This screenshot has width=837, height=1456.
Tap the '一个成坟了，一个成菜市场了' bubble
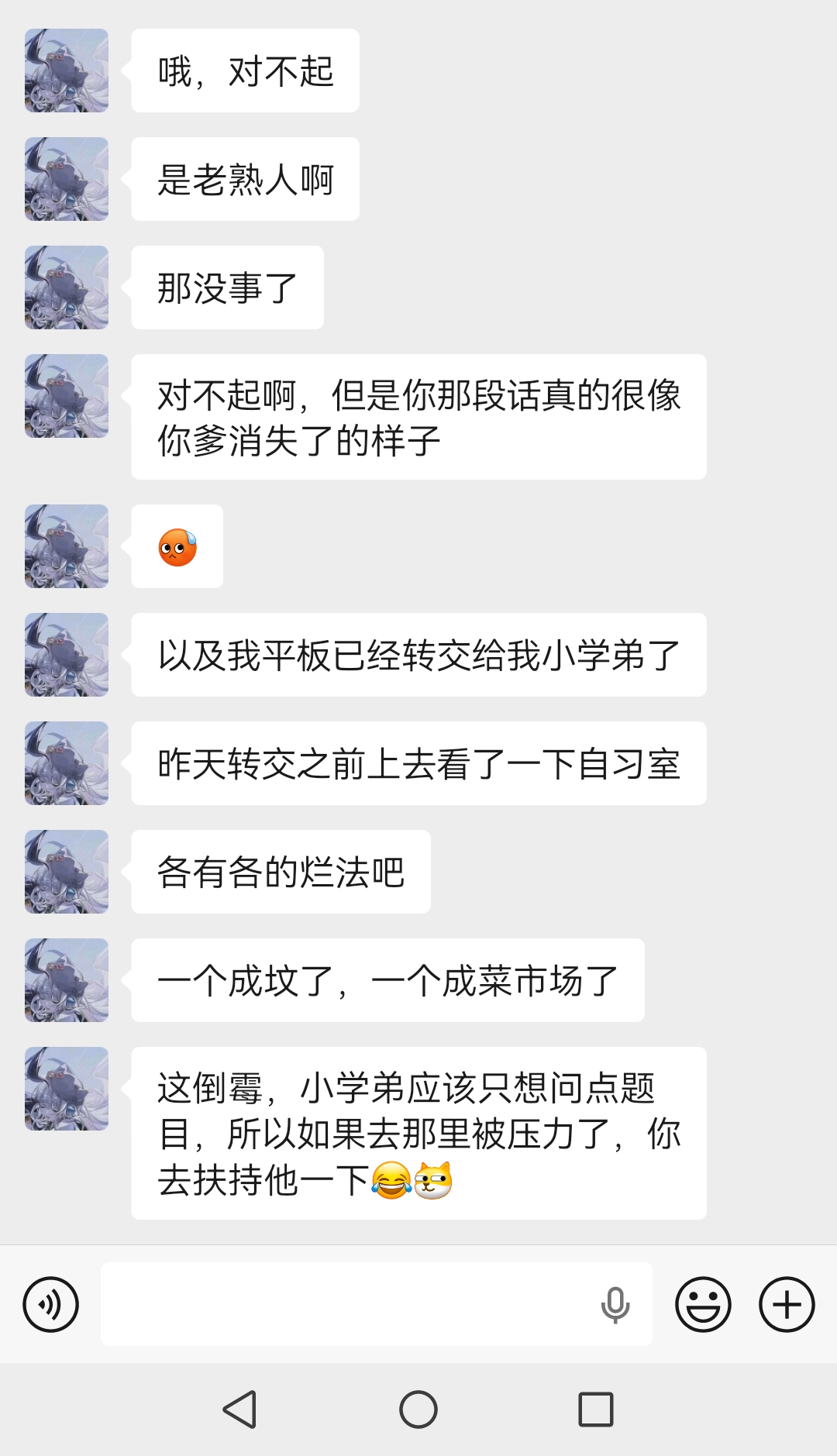click(x=387, y=979)
